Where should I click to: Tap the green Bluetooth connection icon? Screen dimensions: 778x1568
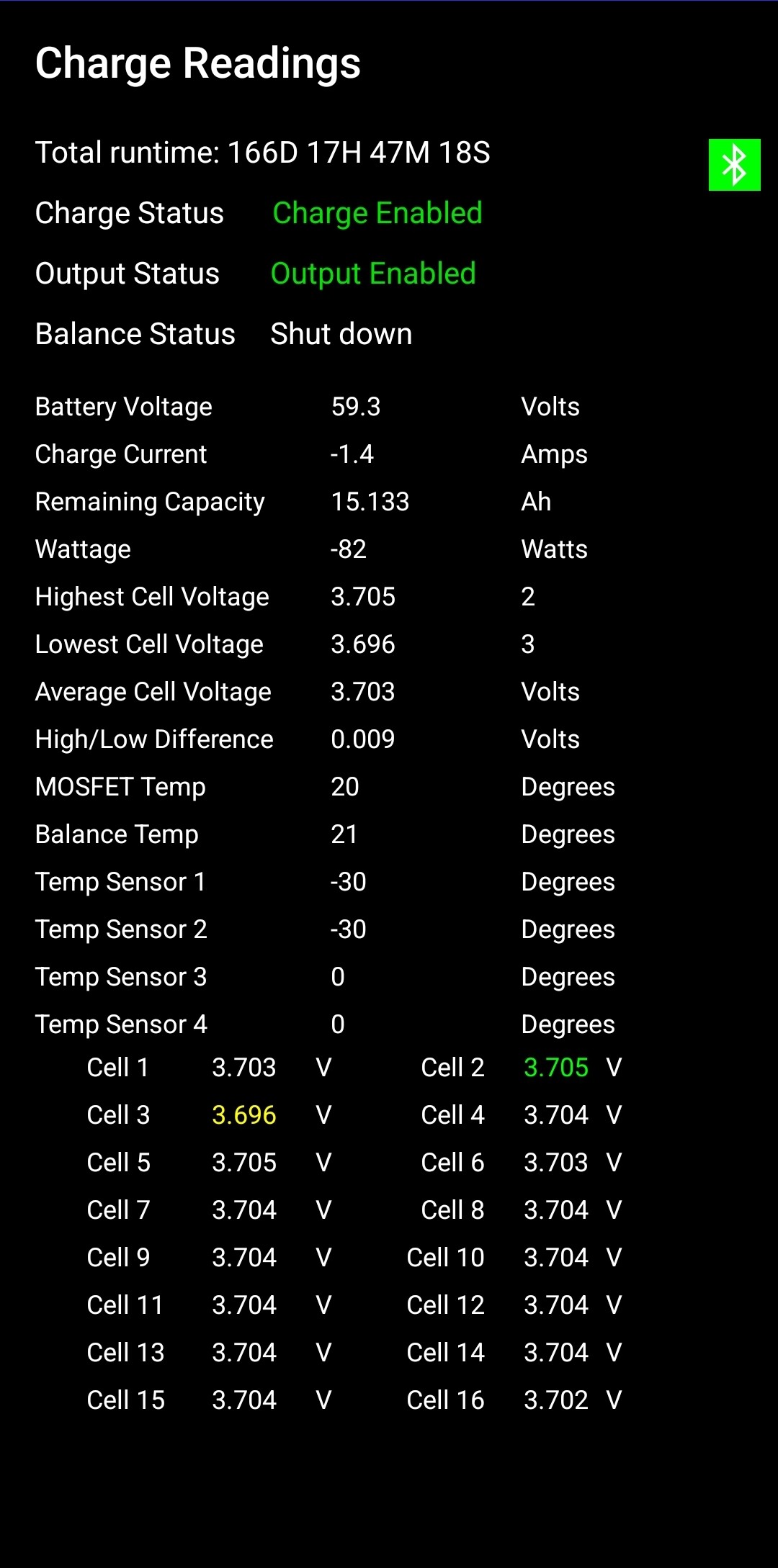[x=734, y=165]
